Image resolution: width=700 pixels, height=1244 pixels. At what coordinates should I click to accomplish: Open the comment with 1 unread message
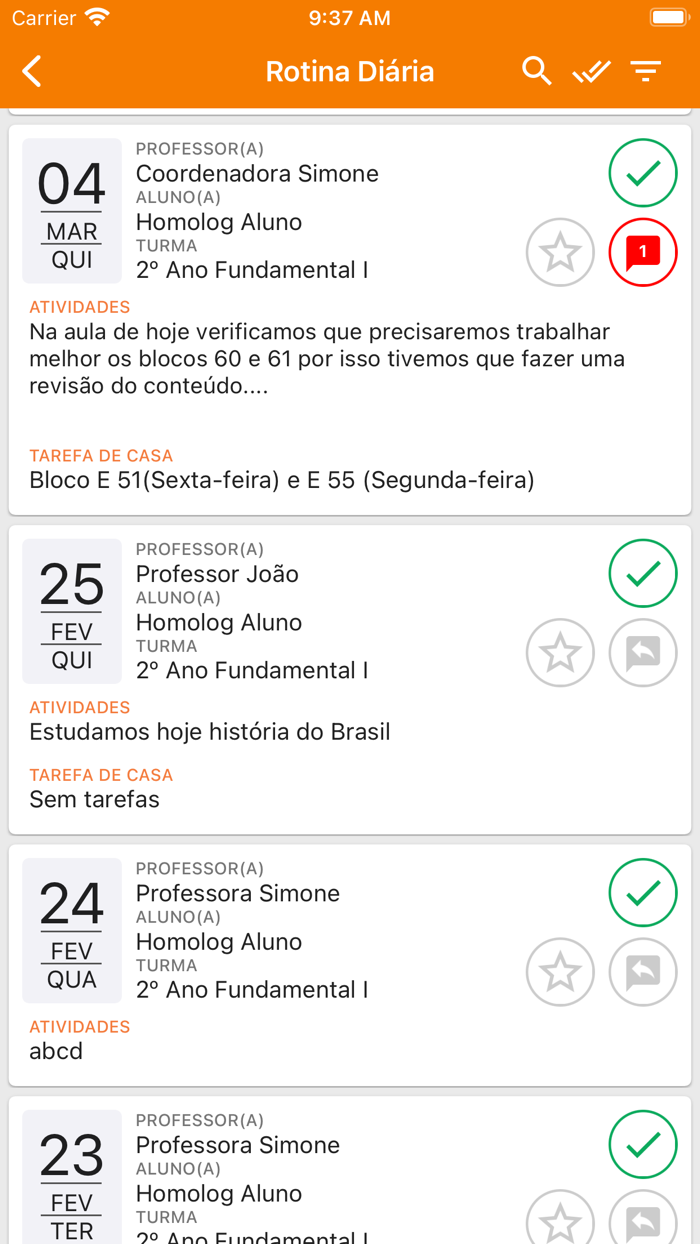pos(643,252)
